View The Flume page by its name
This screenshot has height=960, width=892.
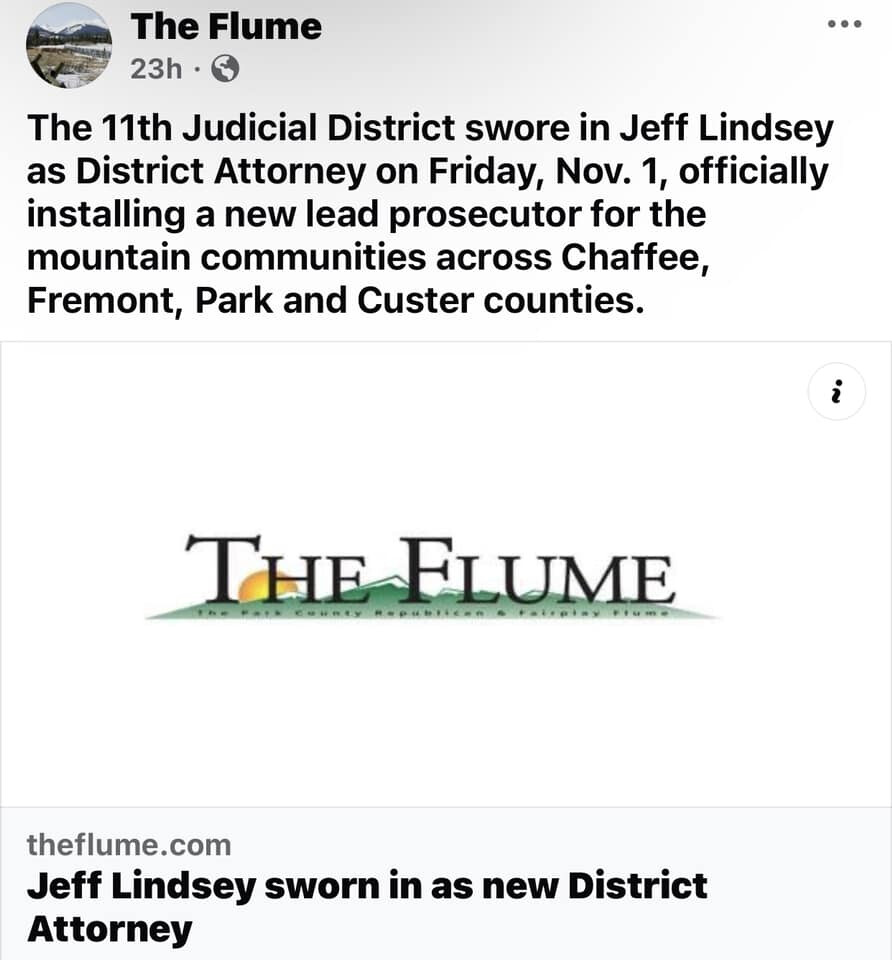pos(225,26)
